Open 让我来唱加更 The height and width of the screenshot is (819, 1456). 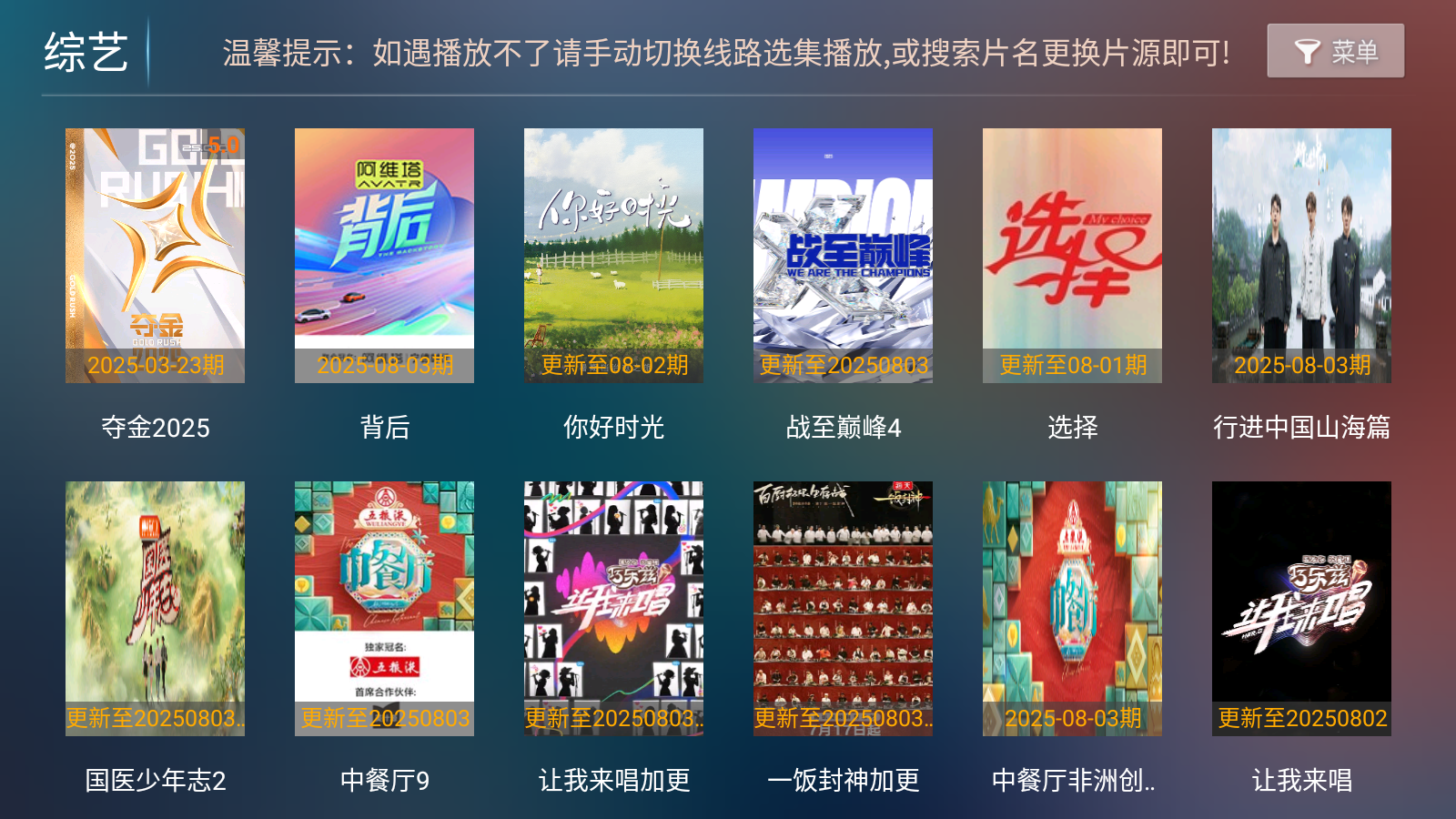click(613, 609)
